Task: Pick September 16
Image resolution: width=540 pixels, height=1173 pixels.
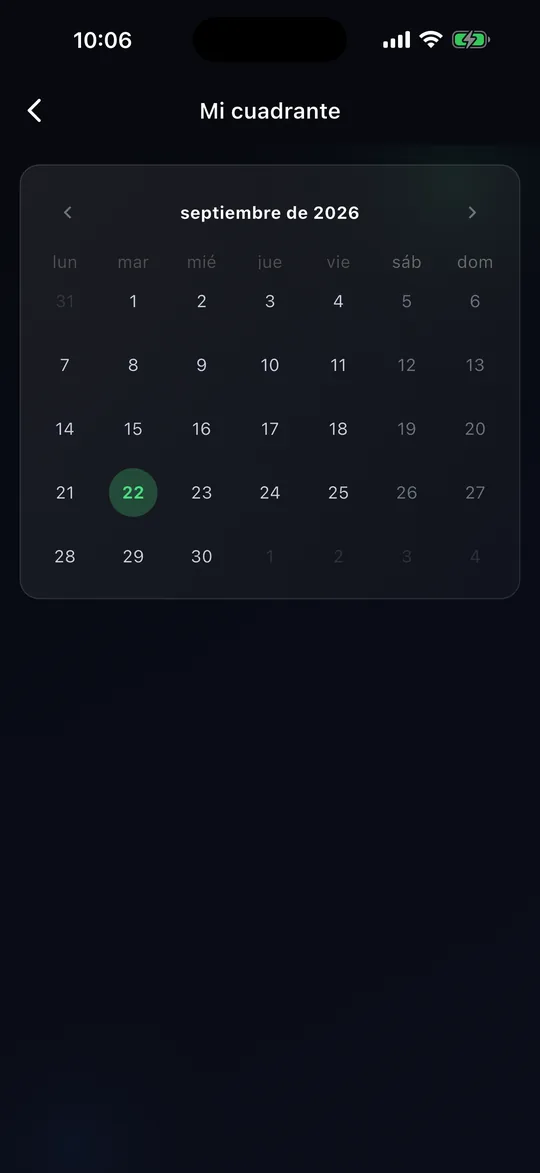Action: click(201, 429)
